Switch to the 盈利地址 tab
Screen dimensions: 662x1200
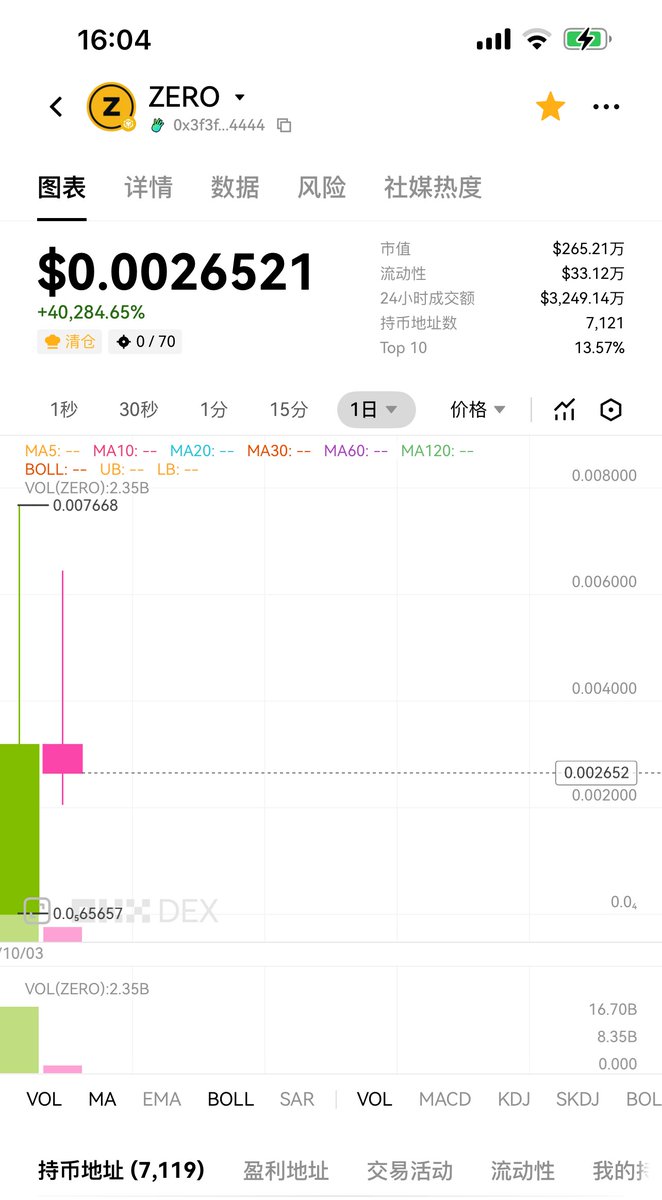286,1170
